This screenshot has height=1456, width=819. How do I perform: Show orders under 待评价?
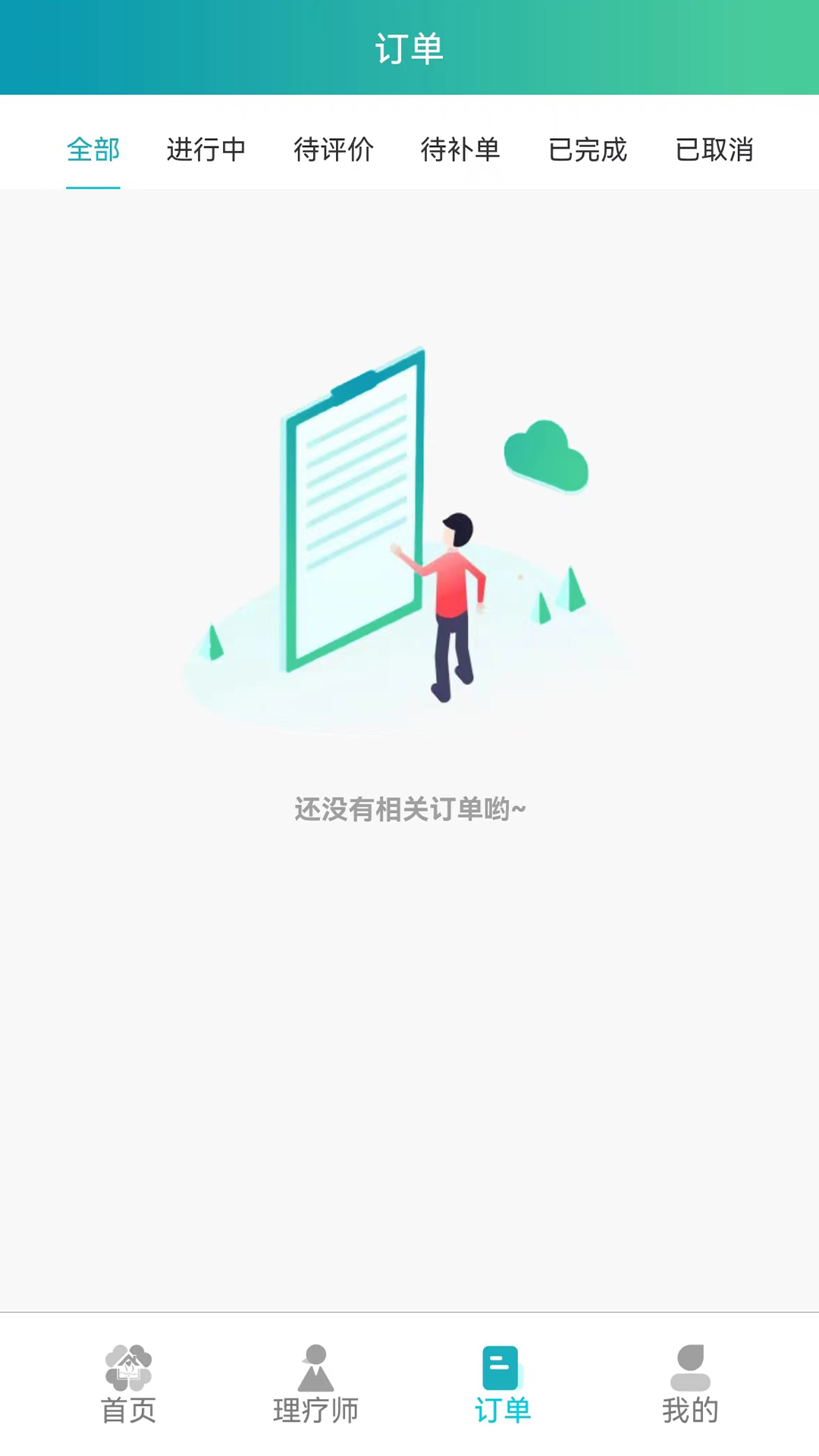pyautogui.click(x=334, y=149)
